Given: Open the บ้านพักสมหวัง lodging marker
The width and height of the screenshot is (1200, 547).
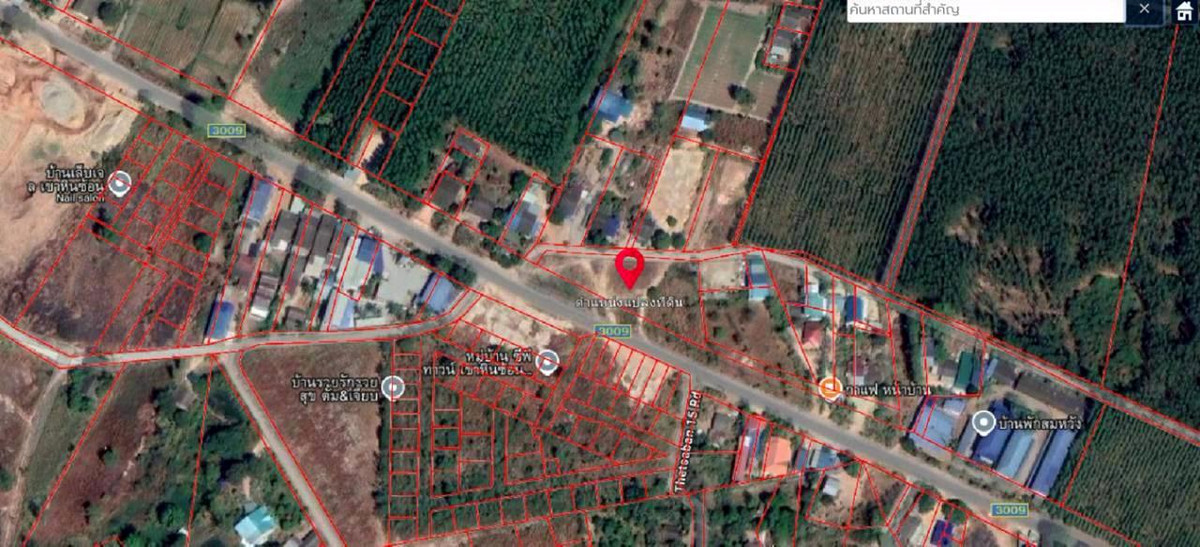Looking at the screenshot, I should coord(984,422).
